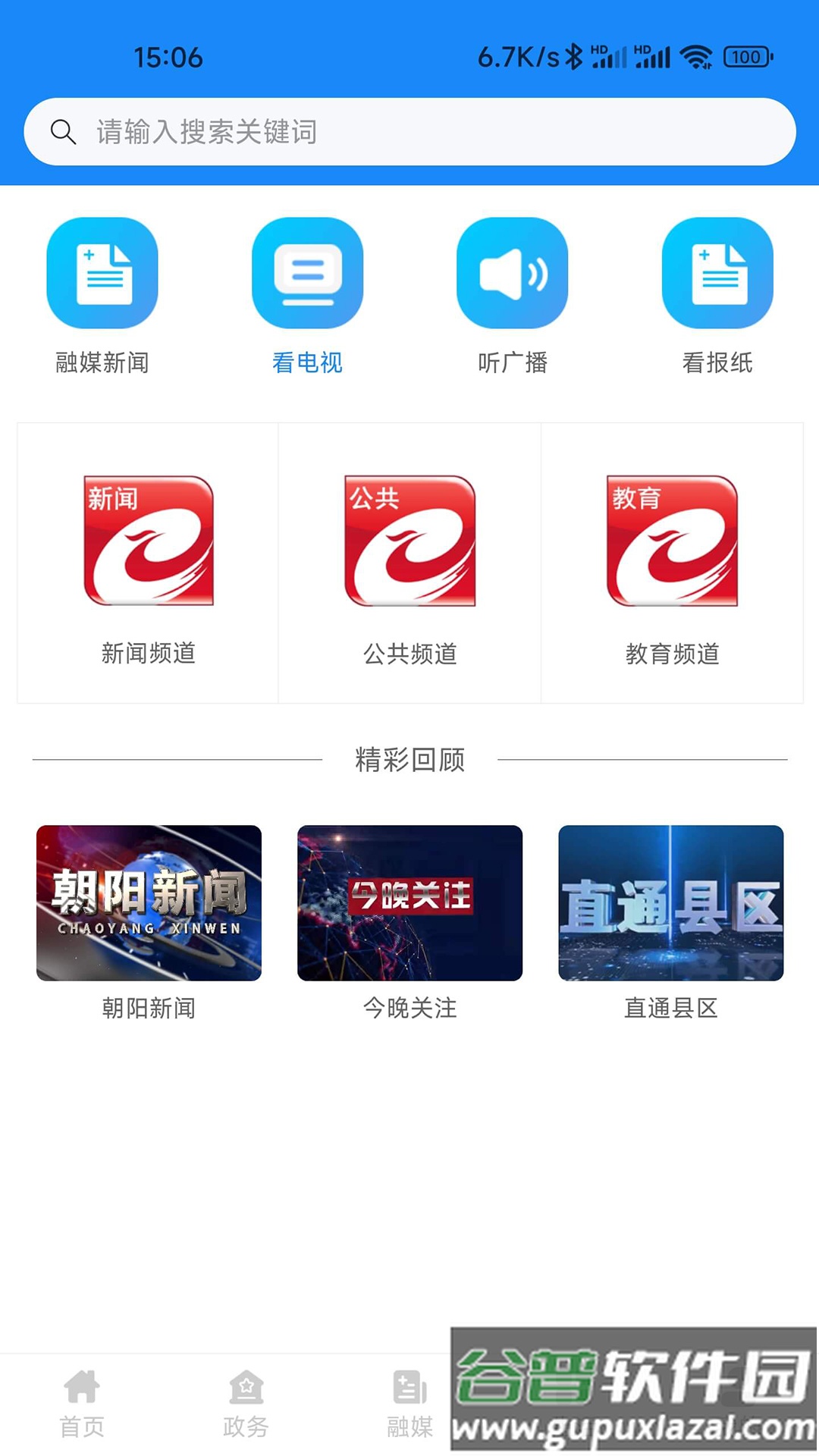The width and height of the screenshot is (819, 1456).
Task: Reselect the highlighted 看电视 label
Action: 307,364
